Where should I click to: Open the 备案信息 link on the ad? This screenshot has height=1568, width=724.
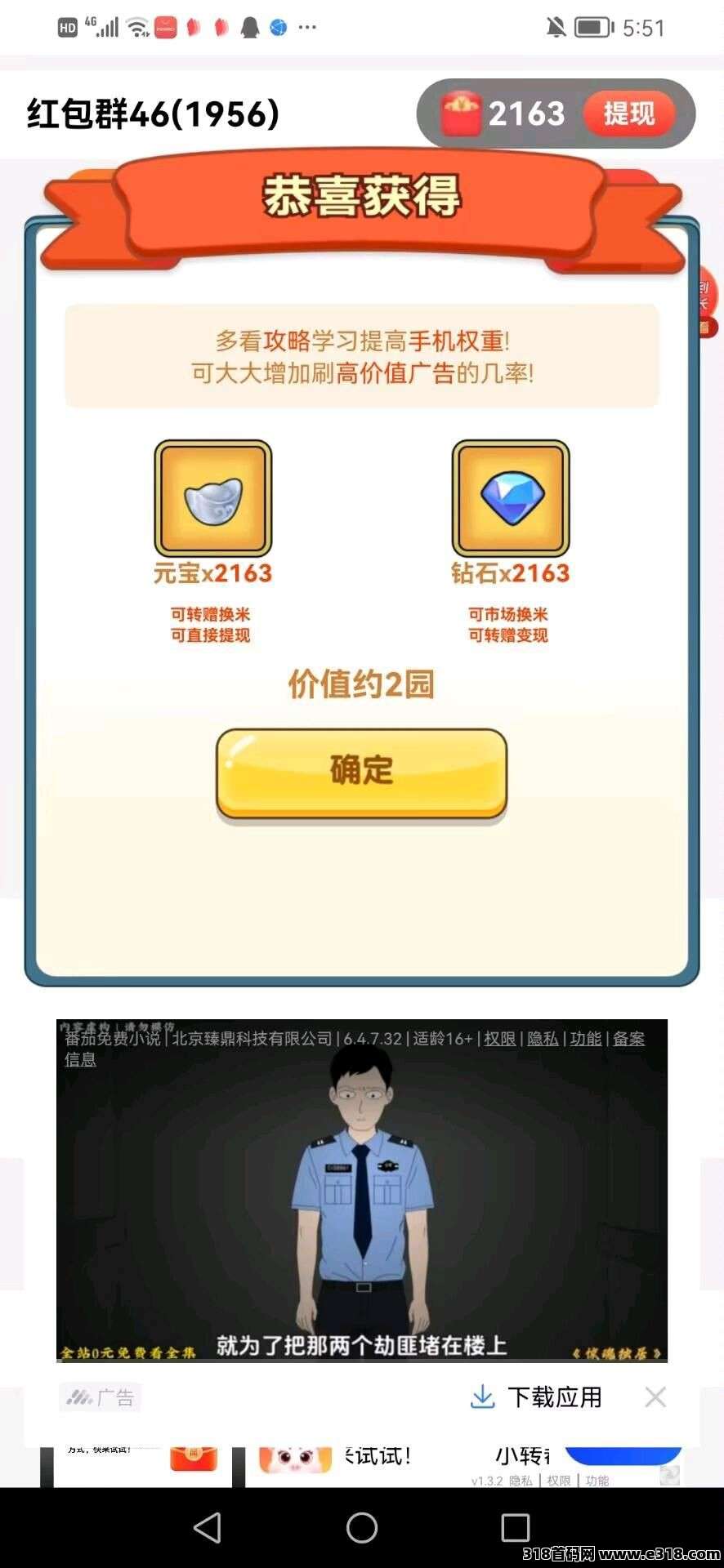628,1039
